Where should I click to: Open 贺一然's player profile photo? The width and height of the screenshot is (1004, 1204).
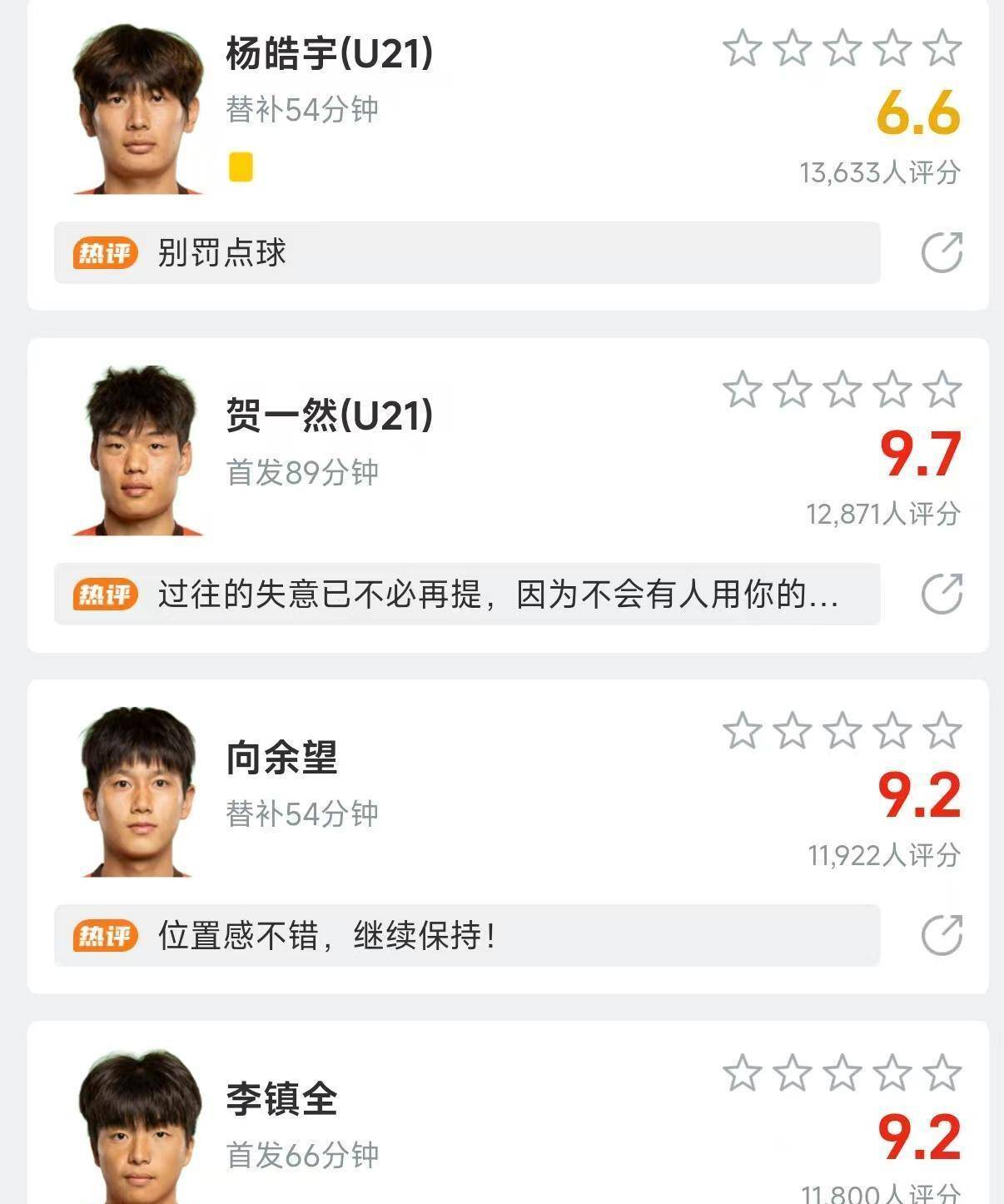click(x=138, y=451)
